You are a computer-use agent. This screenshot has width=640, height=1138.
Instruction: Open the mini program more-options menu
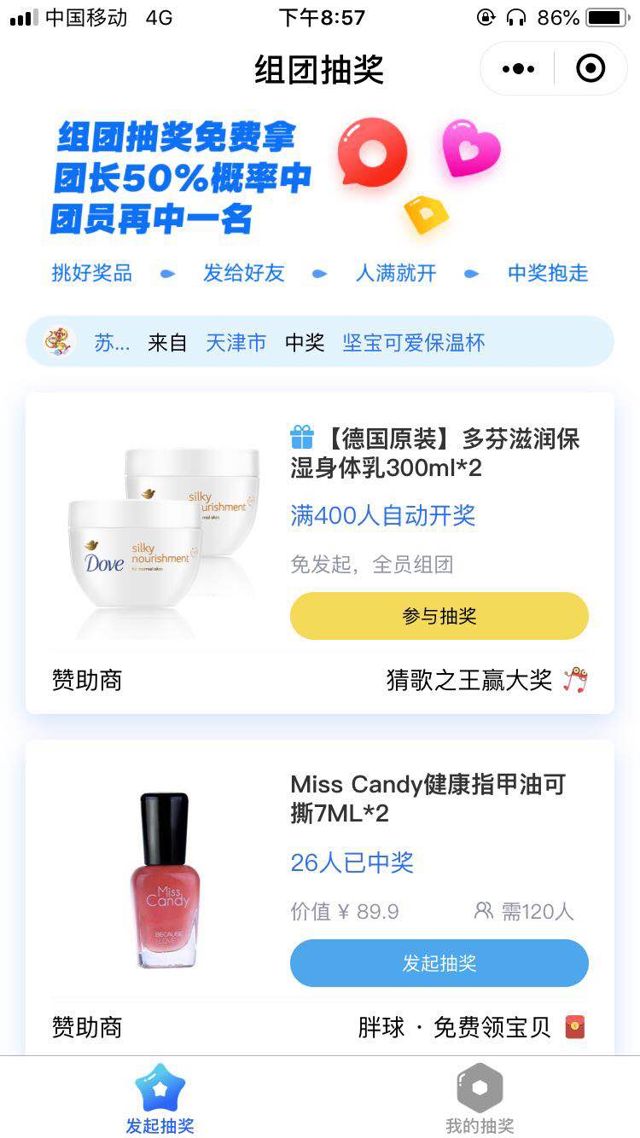[518, 69]
